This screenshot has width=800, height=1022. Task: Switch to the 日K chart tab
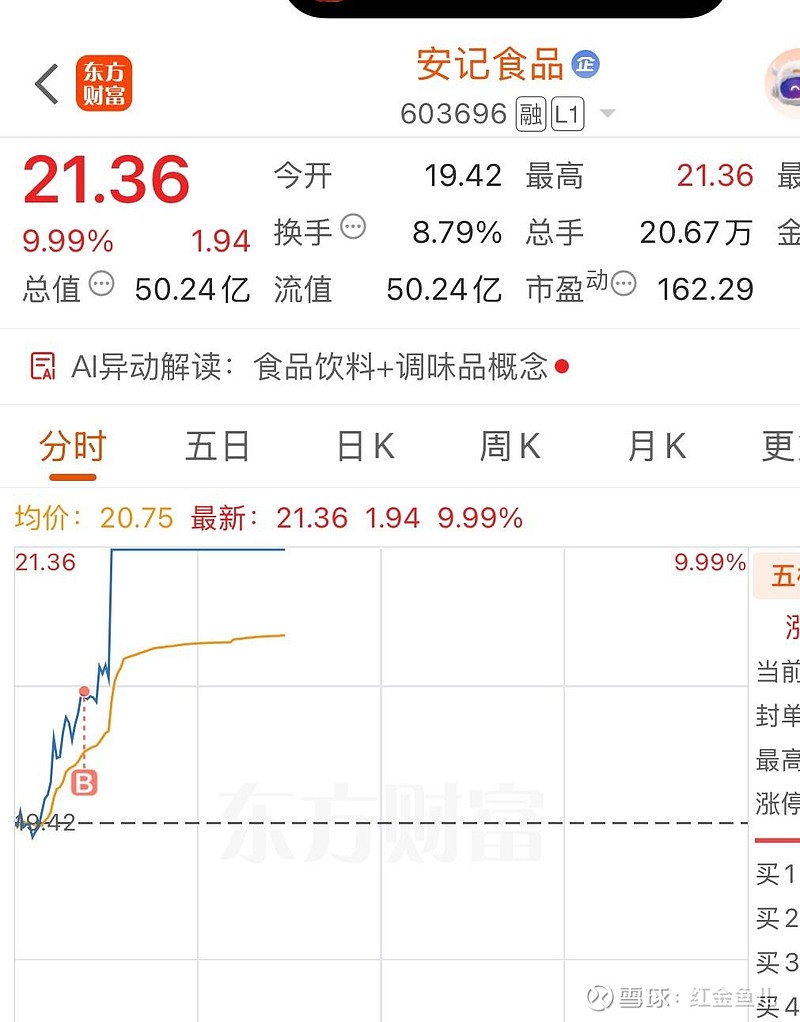pyautogui.click(x=366, y=448)
